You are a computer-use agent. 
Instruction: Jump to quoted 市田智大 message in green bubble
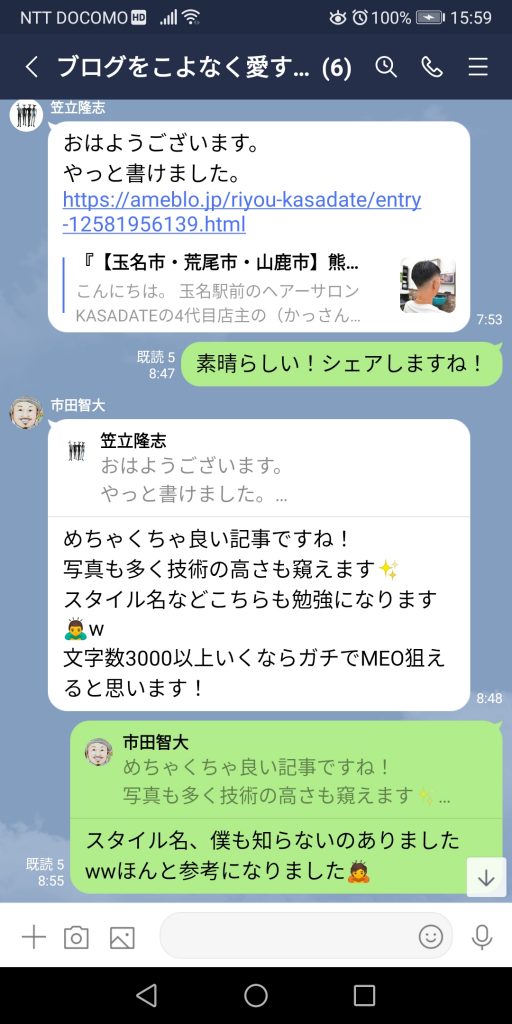coord(286,770)
